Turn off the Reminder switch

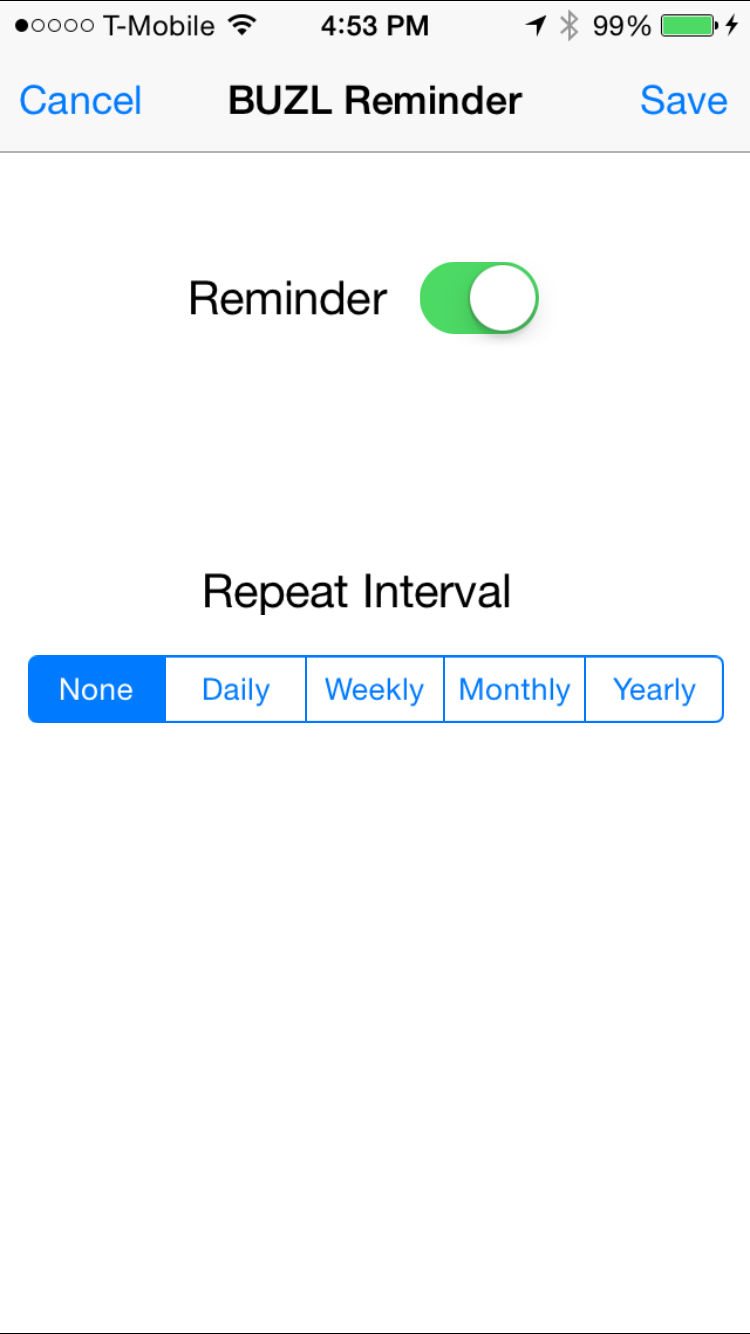pos(479,298)
